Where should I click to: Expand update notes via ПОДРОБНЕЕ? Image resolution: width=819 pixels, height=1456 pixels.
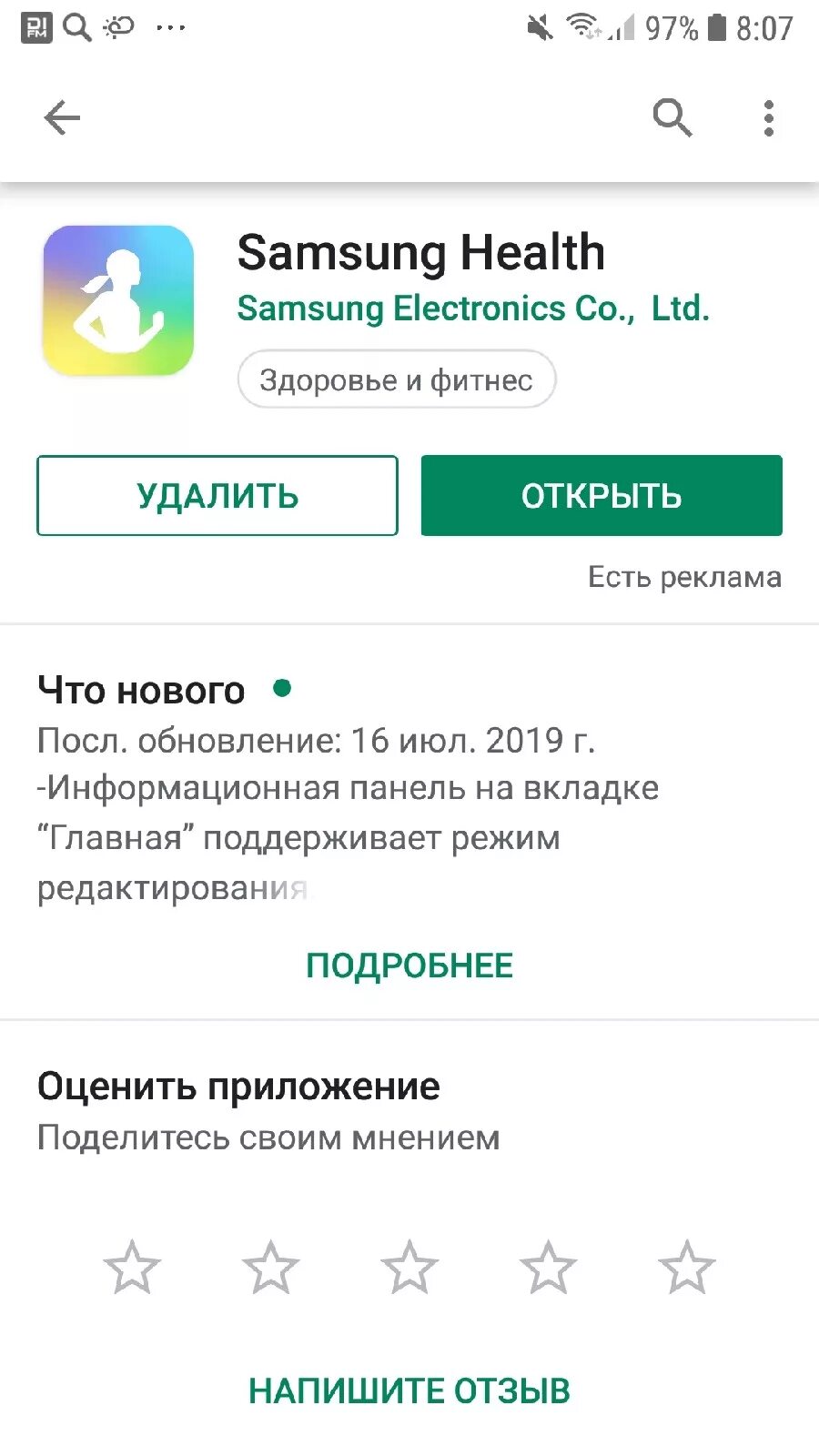pyautogui.click(x=409, y=965)
